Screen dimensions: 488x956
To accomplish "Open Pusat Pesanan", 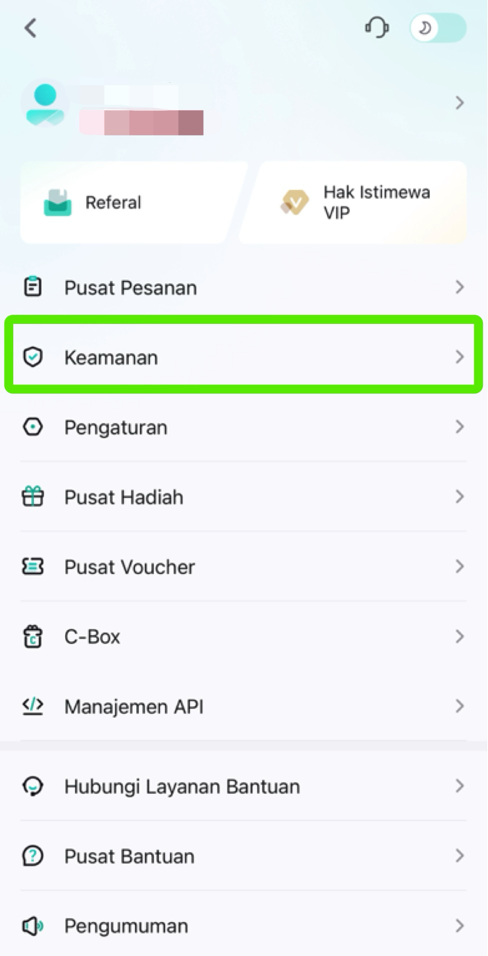I will (x=244, y=287).
